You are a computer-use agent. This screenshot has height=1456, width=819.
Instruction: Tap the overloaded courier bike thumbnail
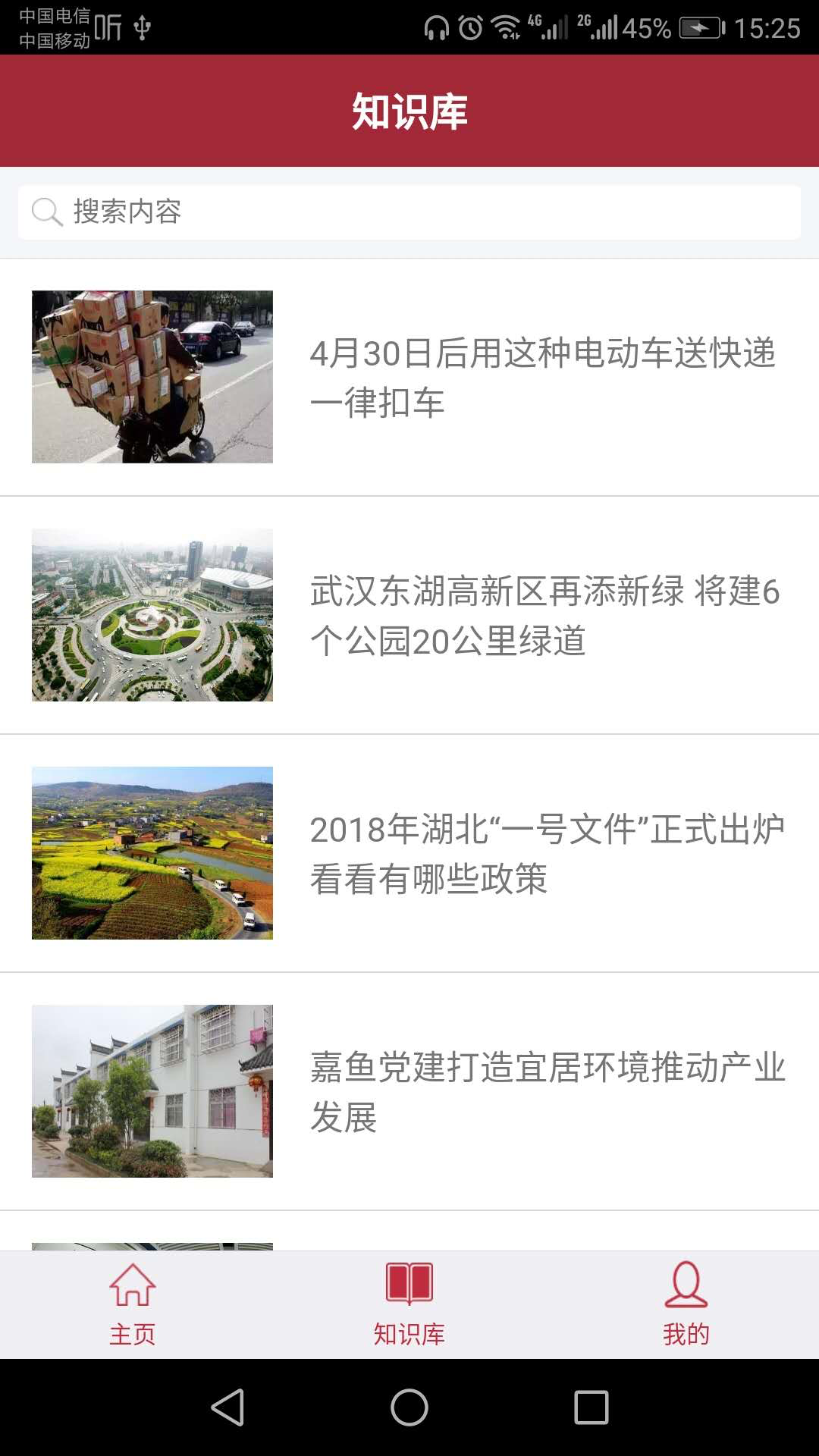[x=152, y=377]
